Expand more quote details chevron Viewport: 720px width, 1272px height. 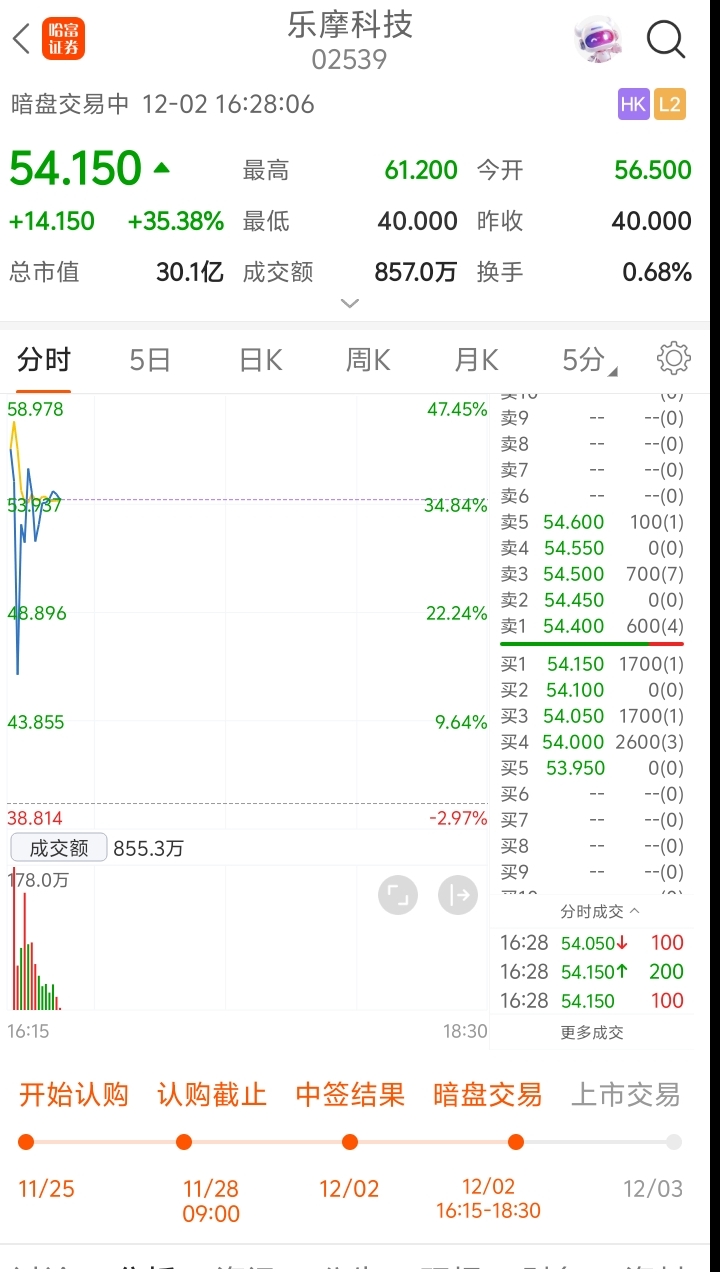[x=349, y=303]
